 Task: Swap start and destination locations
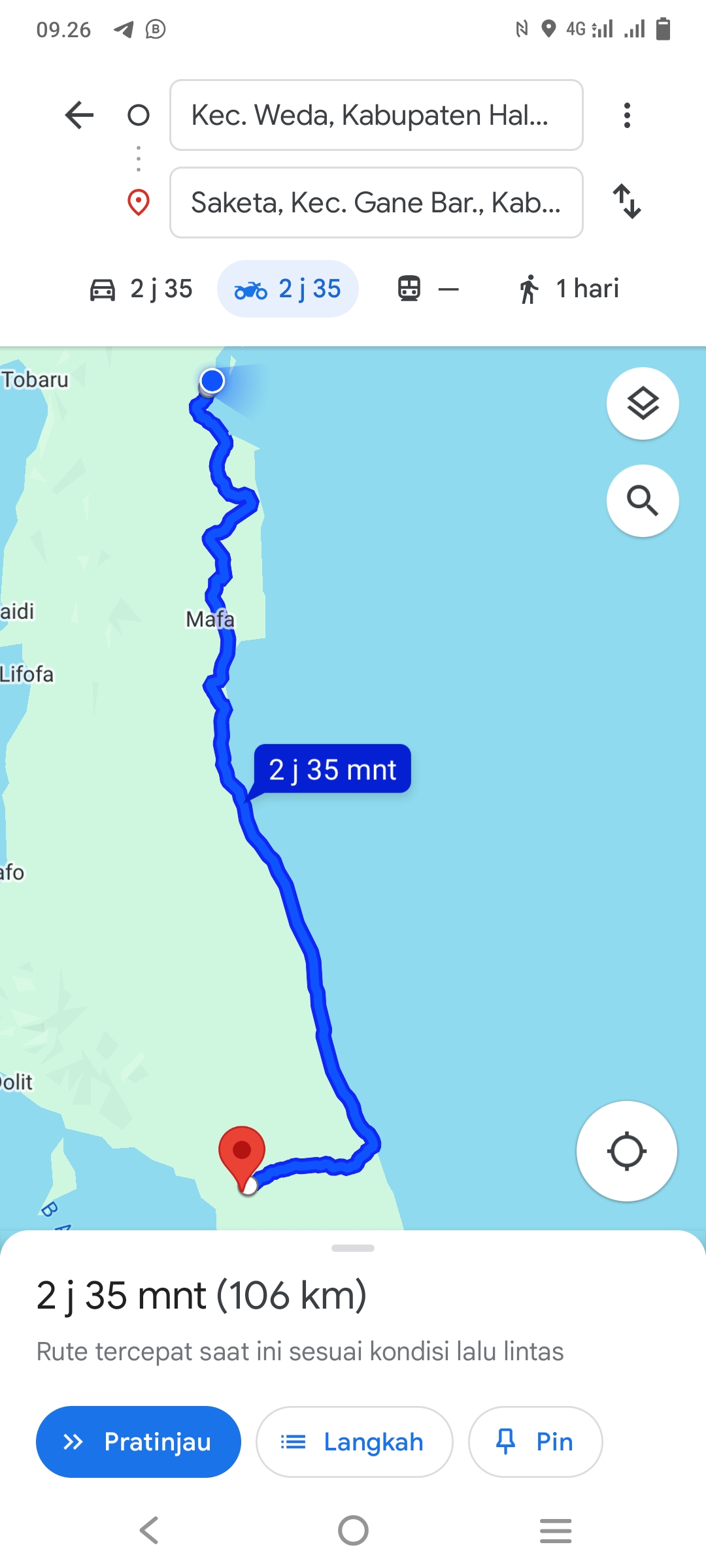[627, 201]
